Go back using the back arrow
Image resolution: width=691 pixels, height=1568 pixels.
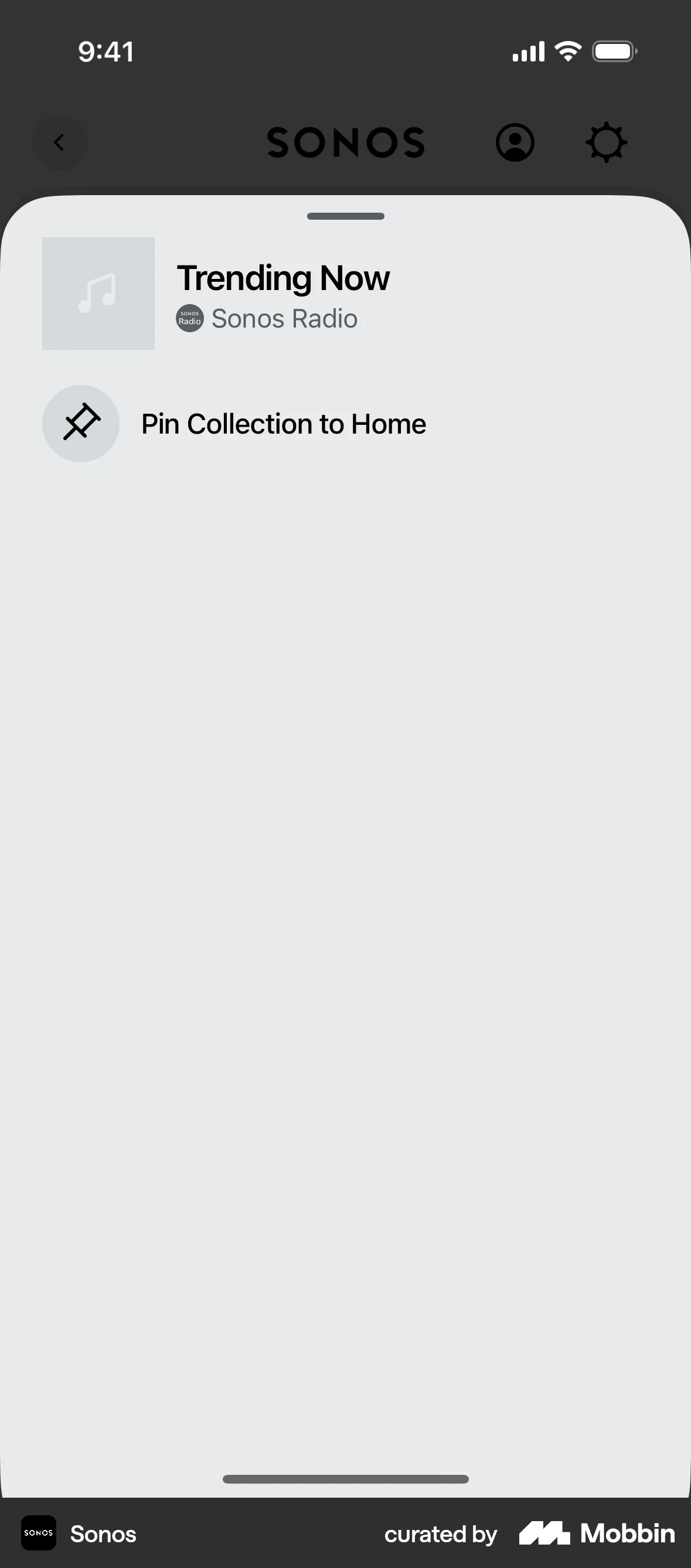click(x=59, y=142)
